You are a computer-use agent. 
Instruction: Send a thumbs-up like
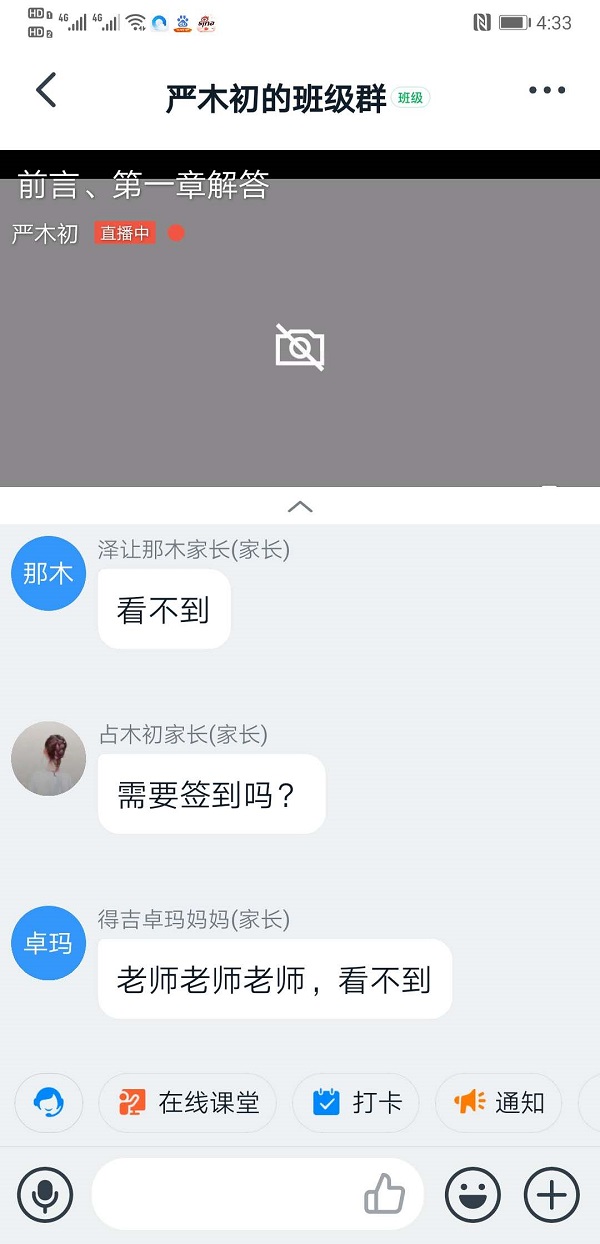pos(384,1194)
